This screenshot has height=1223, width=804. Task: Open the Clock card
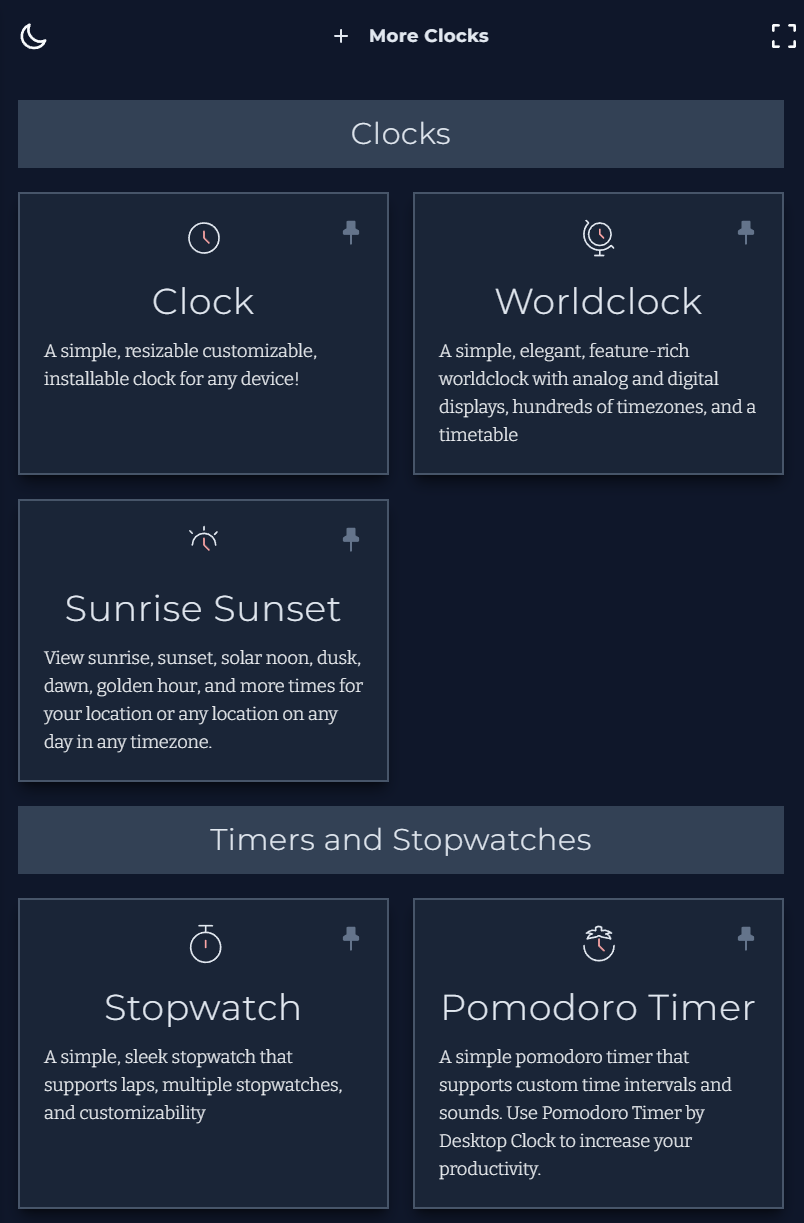pyautogui.click(x=203, y=302)
